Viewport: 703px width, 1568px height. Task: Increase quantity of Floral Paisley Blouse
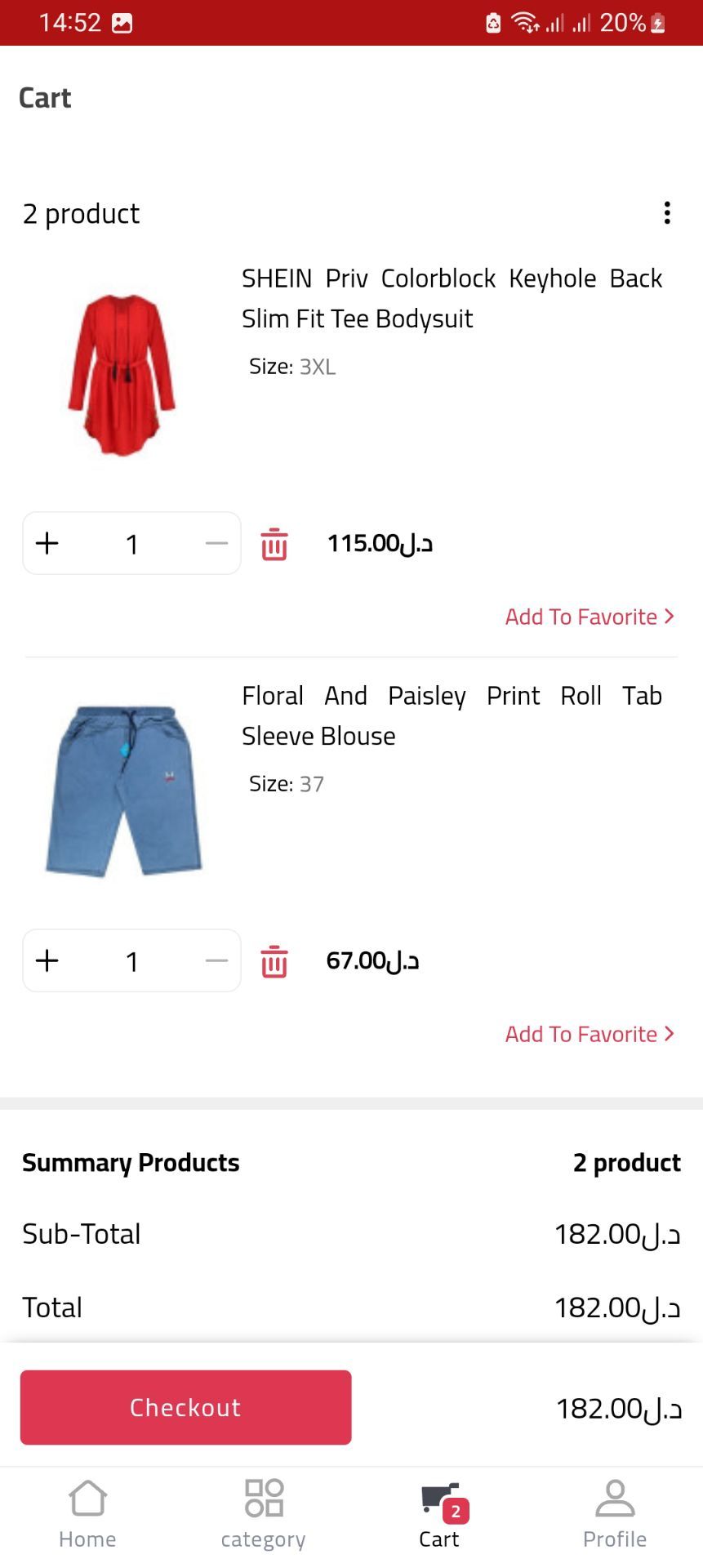coord(47,960)
